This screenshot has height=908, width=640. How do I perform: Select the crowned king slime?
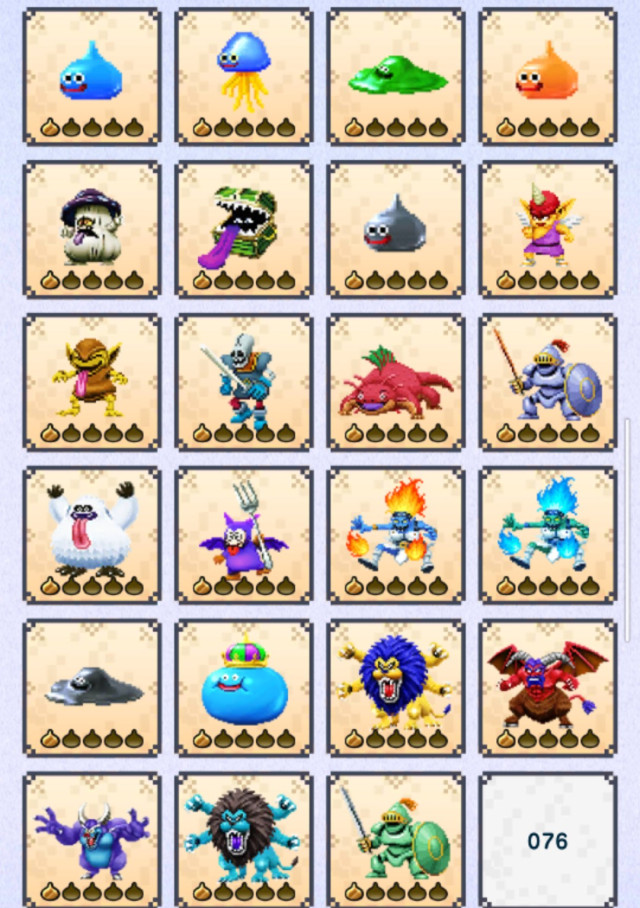pyautogui.click(x=244, y=687)
